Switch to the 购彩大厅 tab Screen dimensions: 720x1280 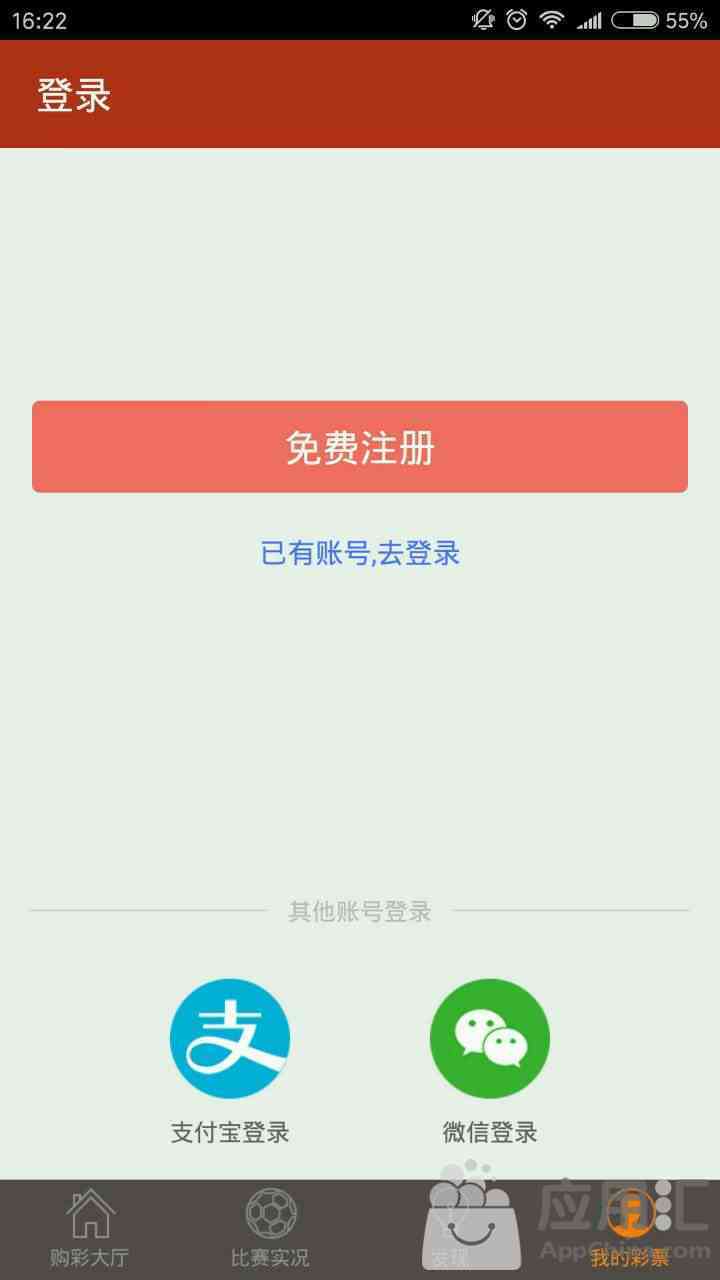tap(90, 1229)
